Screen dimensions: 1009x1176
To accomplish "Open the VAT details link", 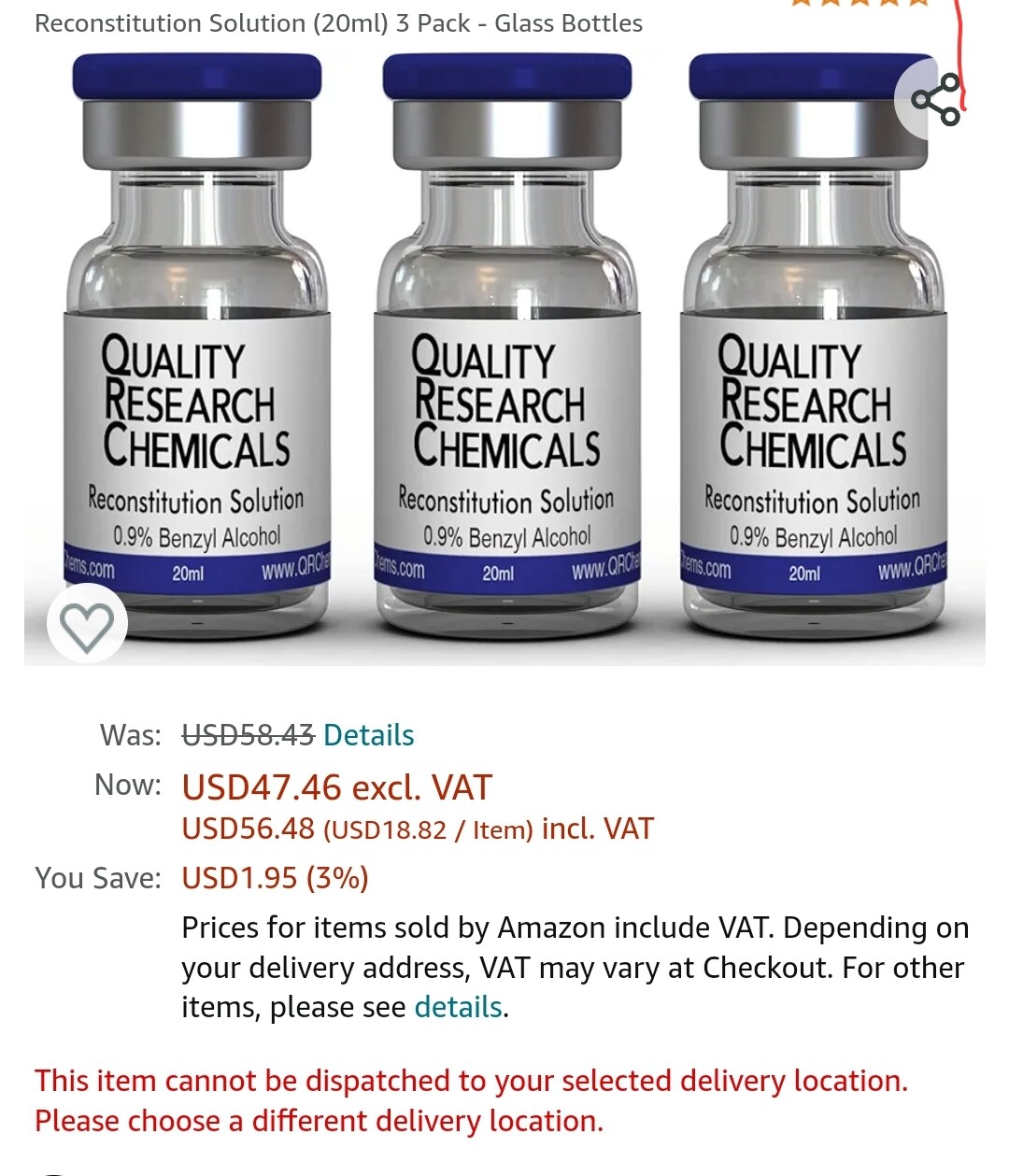I will coord(458,1007).
